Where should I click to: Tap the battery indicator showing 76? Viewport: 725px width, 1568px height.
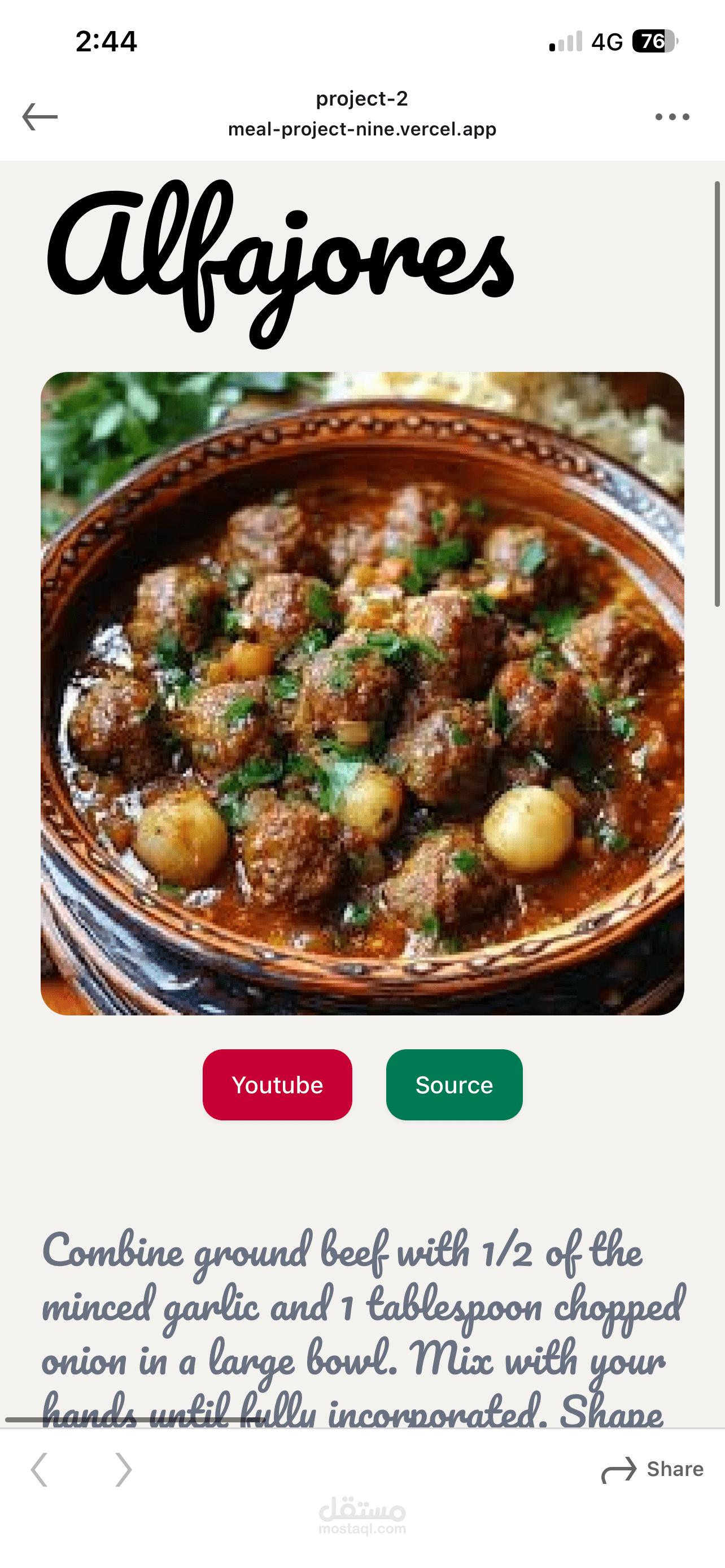pos(652,41)
